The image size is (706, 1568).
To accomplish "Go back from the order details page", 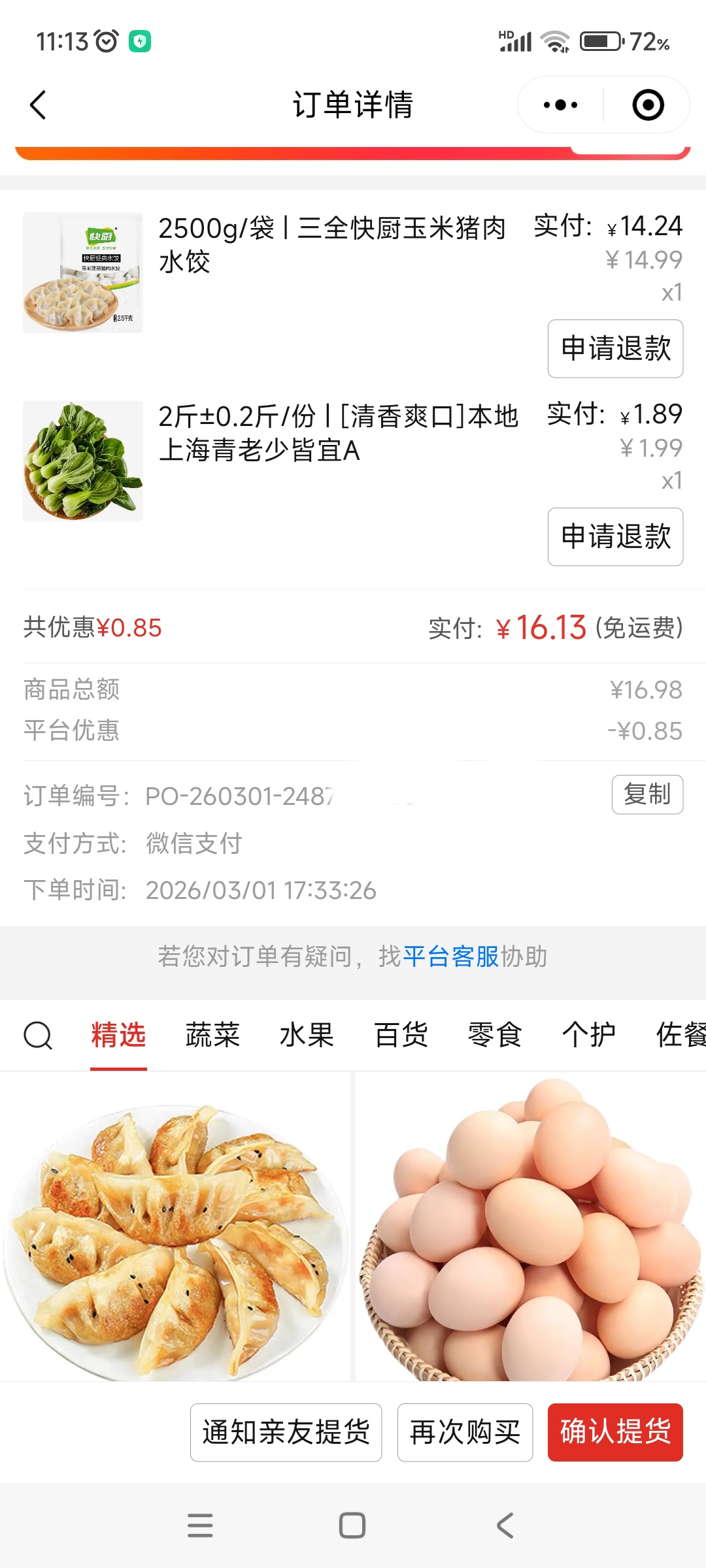I will (x=39, y=105).
